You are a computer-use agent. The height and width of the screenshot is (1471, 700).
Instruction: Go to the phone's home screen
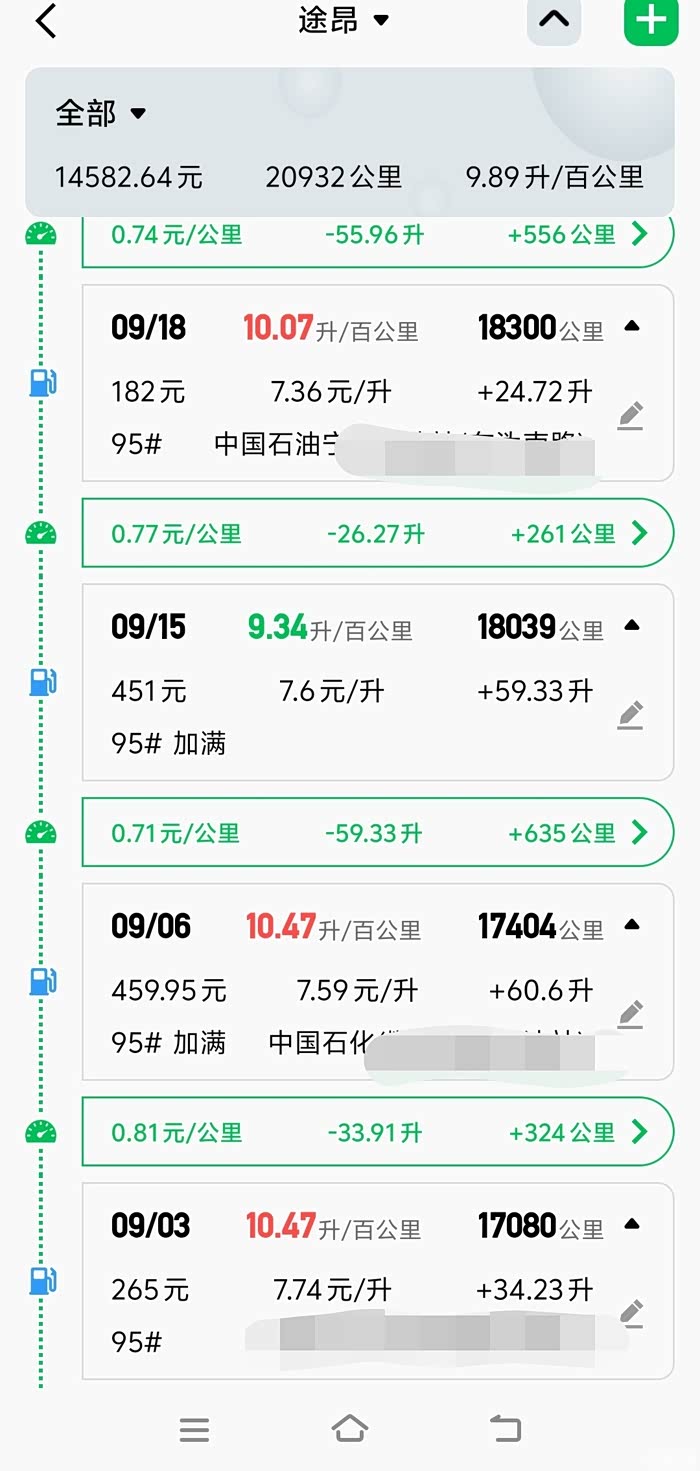pos(350,1430)
